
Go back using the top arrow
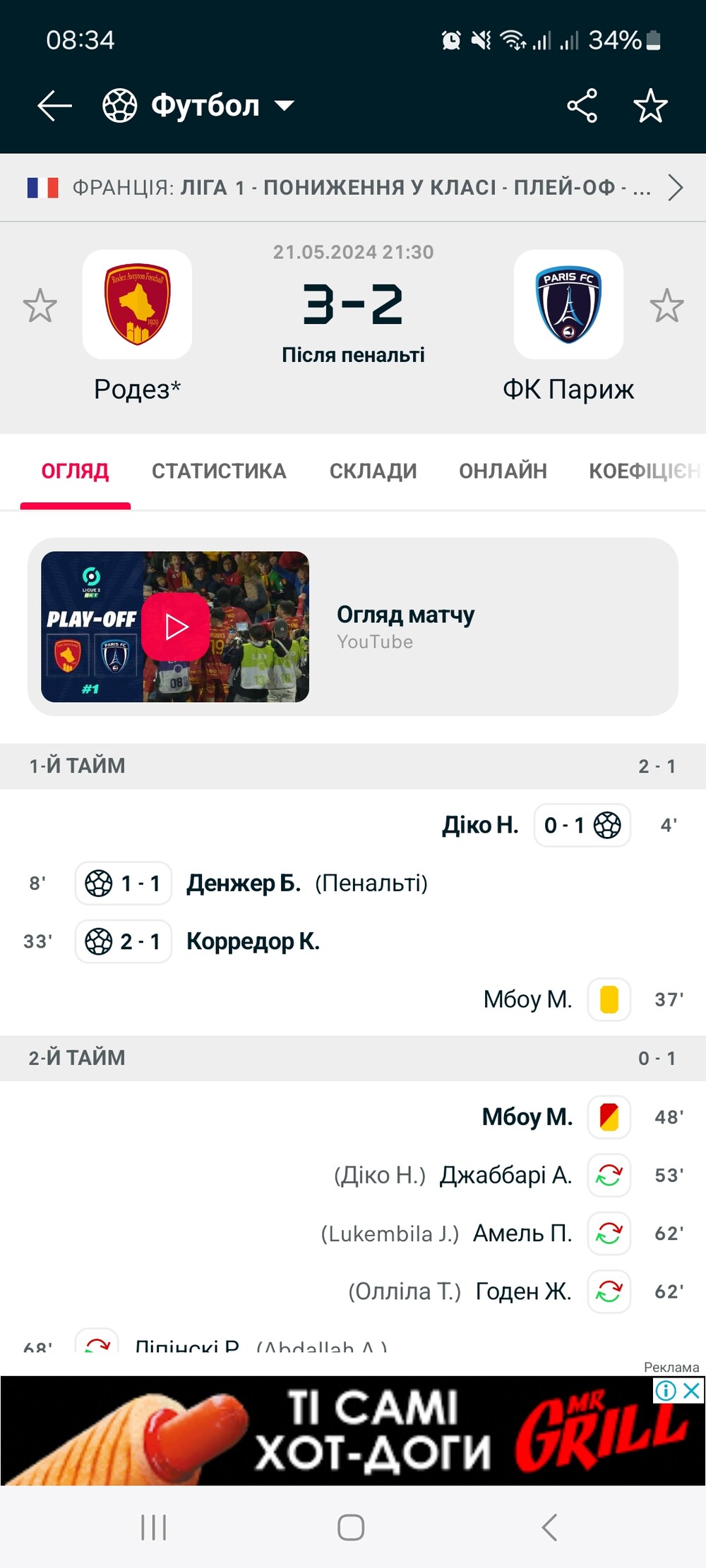tap(54, 106)
